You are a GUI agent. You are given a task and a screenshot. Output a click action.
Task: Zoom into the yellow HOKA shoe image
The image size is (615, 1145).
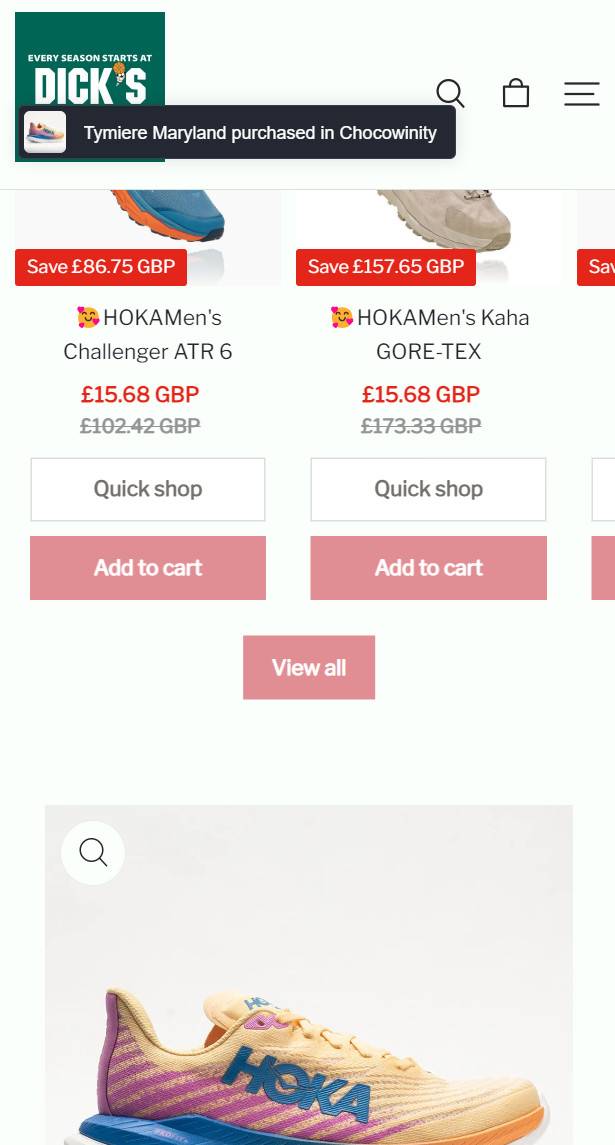point(93,853)
